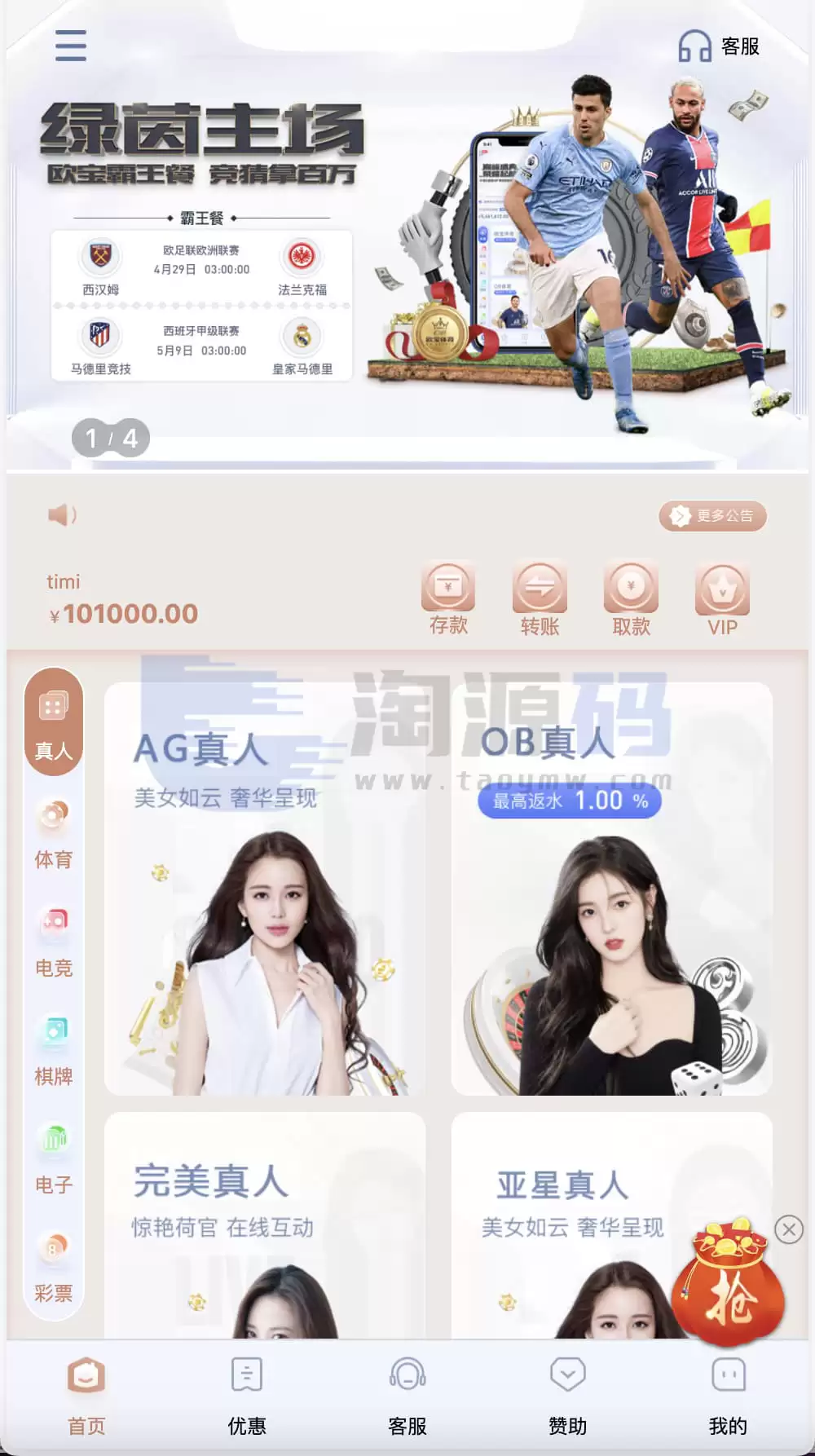Open the 转账 transfer shortcut

pyautogui.click(x=540, y=599)
